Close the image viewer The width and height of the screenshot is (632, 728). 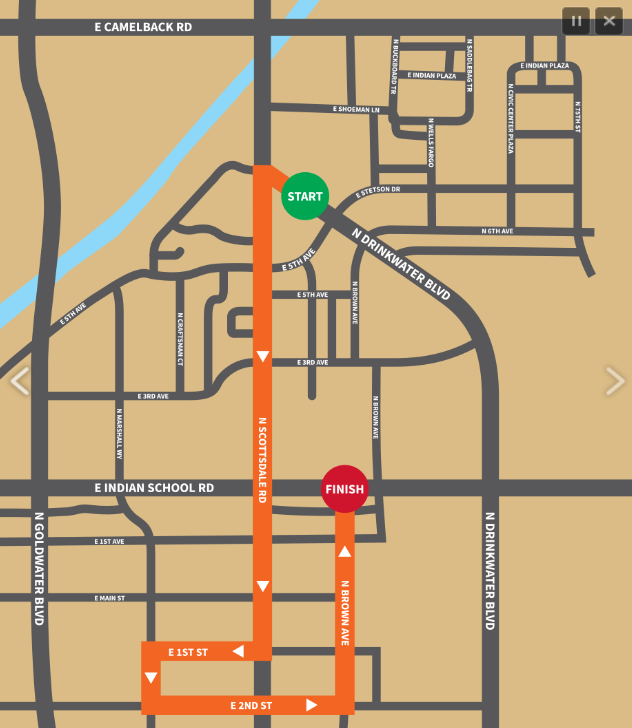pos(609,21)
